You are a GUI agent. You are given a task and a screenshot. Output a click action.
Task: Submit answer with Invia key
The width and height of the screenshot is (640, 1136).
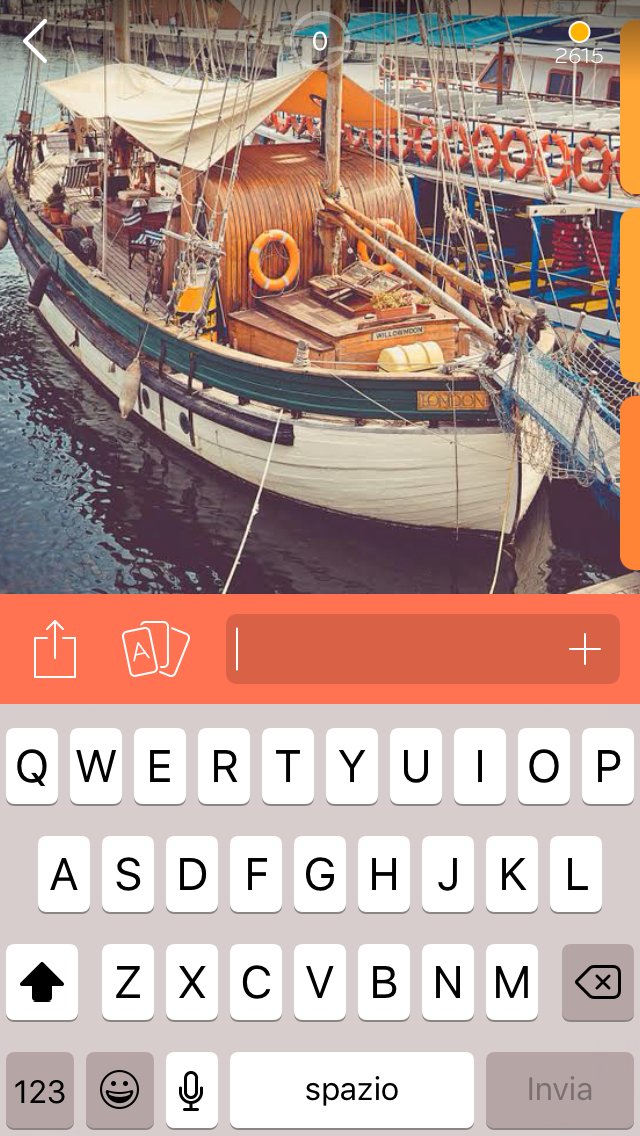click(x=560, y=1090)
